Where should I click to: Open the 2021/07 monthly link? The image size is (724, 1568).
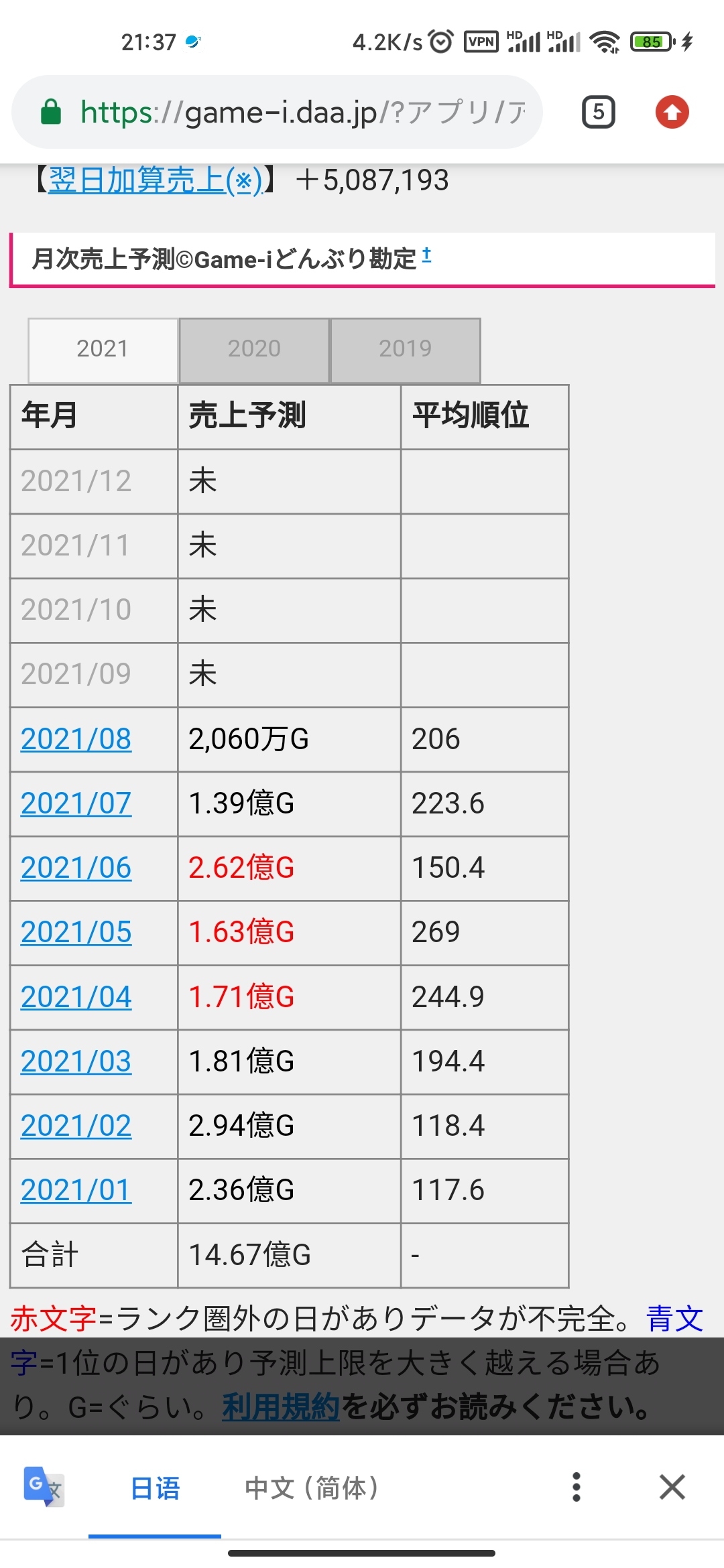click(76, 803)
